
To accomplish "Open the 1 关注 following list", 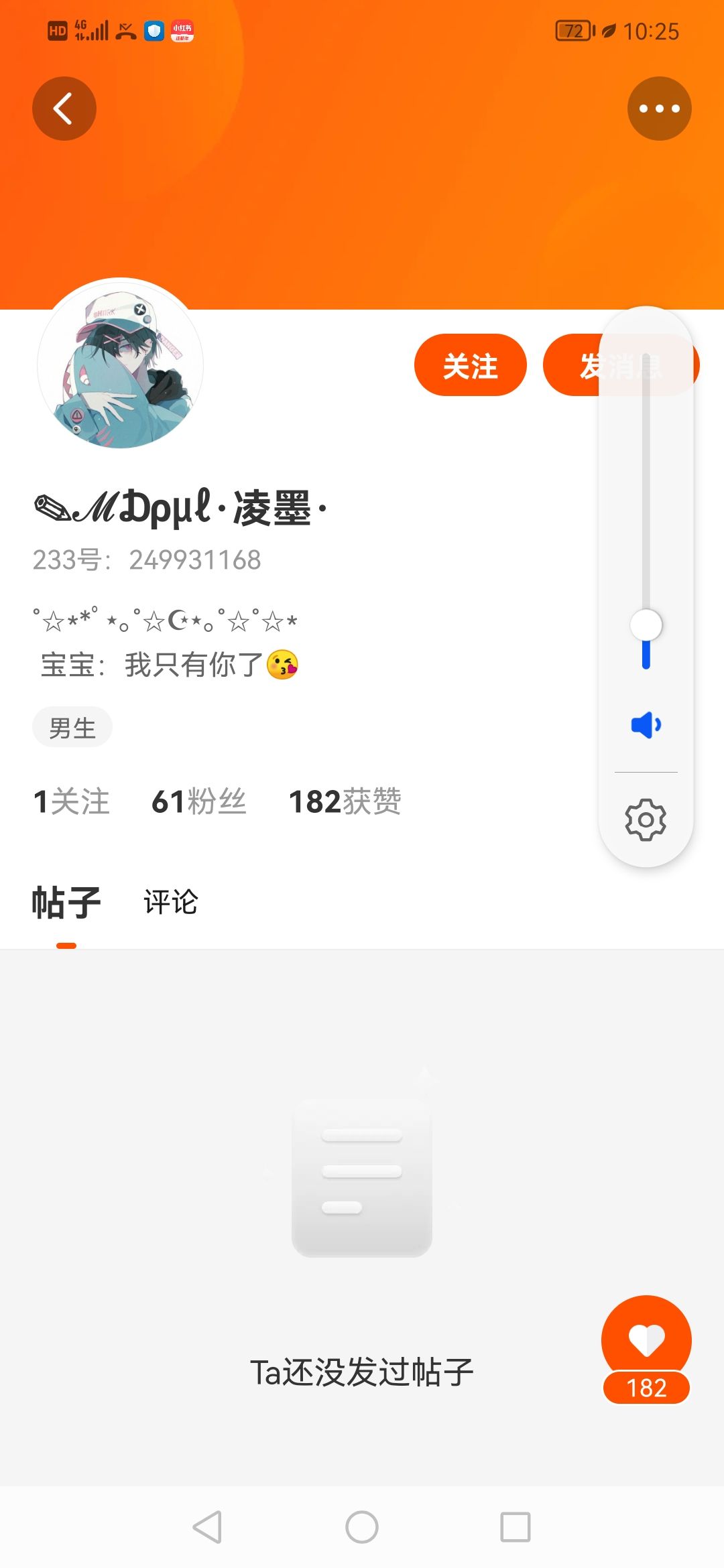I will coord(72,801).
